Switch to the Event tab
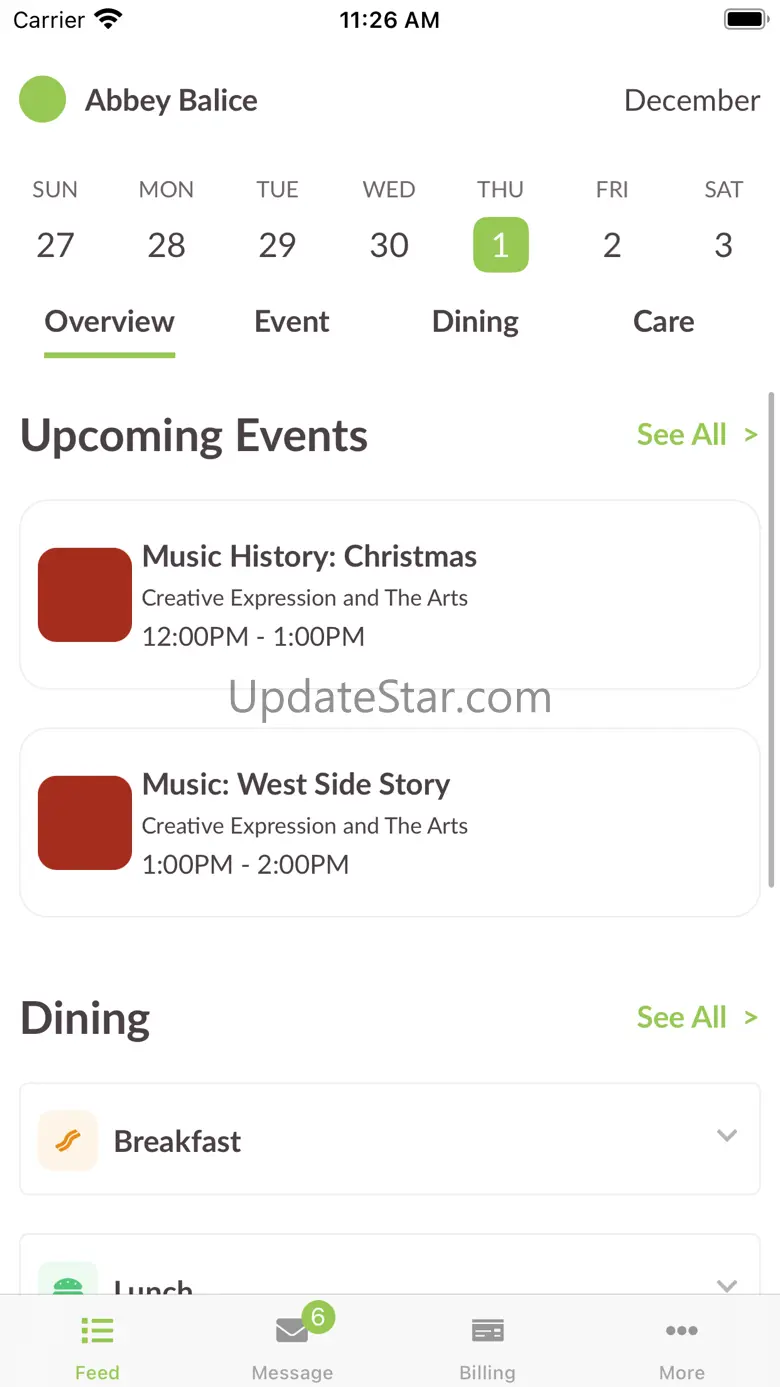The width and height of the screenshot is (780, 1387). (292, 322)
